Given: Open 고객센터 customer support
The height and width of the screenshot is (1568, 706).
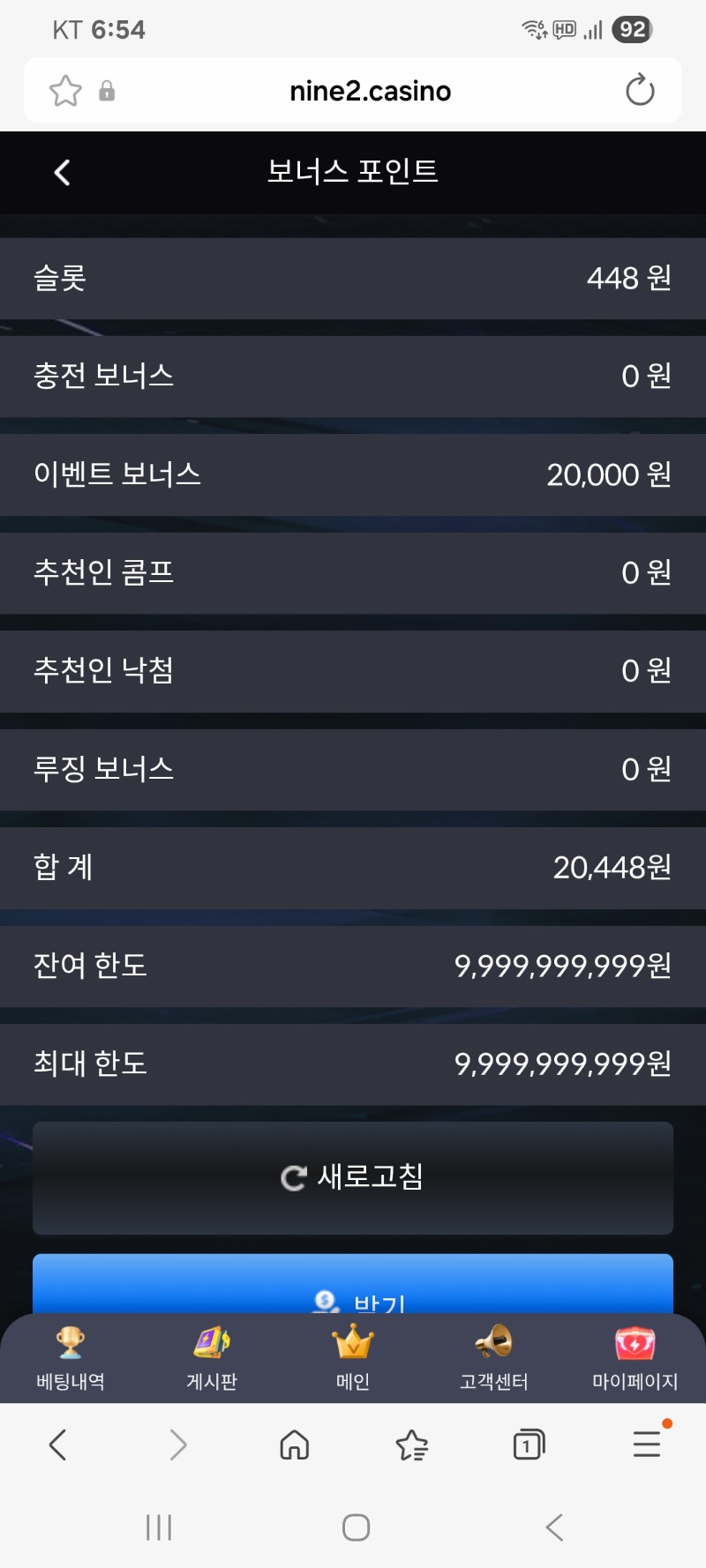Looking at the screenshot, I should coord(494,1359).
